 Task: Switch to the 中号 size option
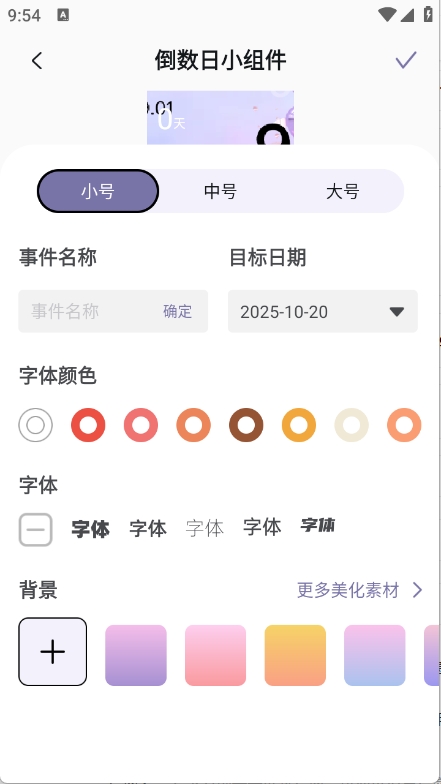click(x=220, y=191)
